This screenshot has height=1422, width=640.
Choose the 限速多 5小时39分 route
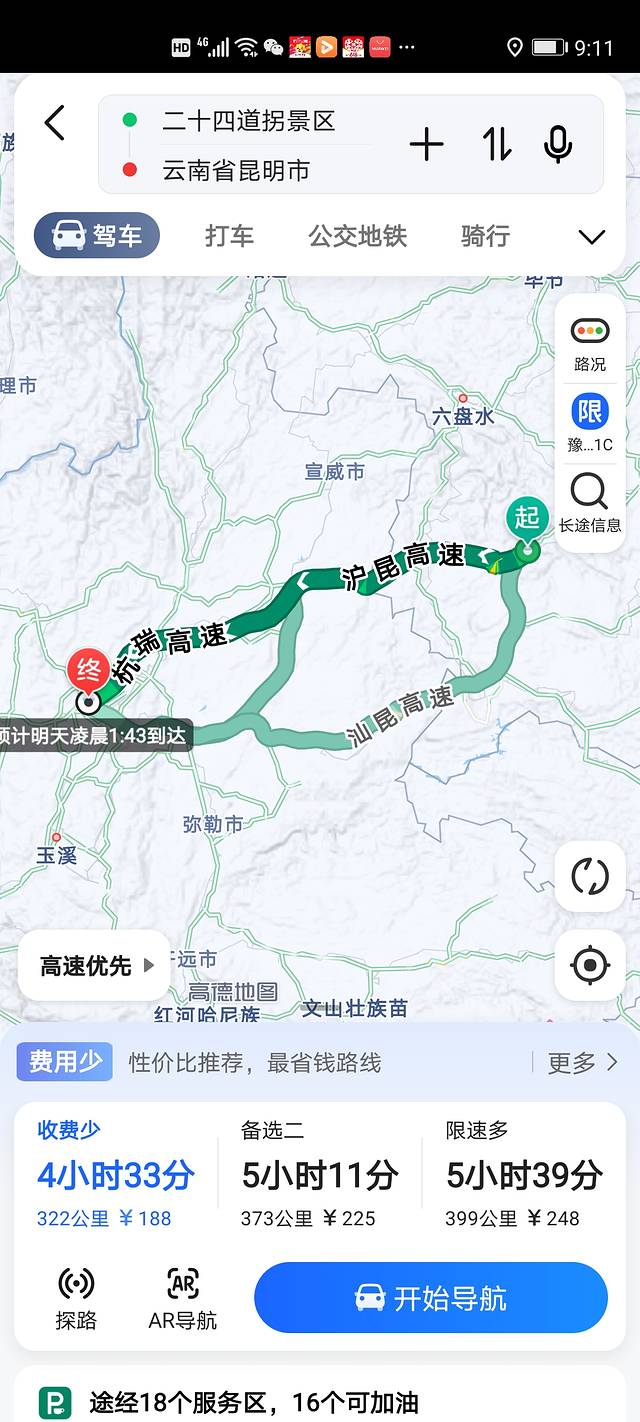point(524,1176)
